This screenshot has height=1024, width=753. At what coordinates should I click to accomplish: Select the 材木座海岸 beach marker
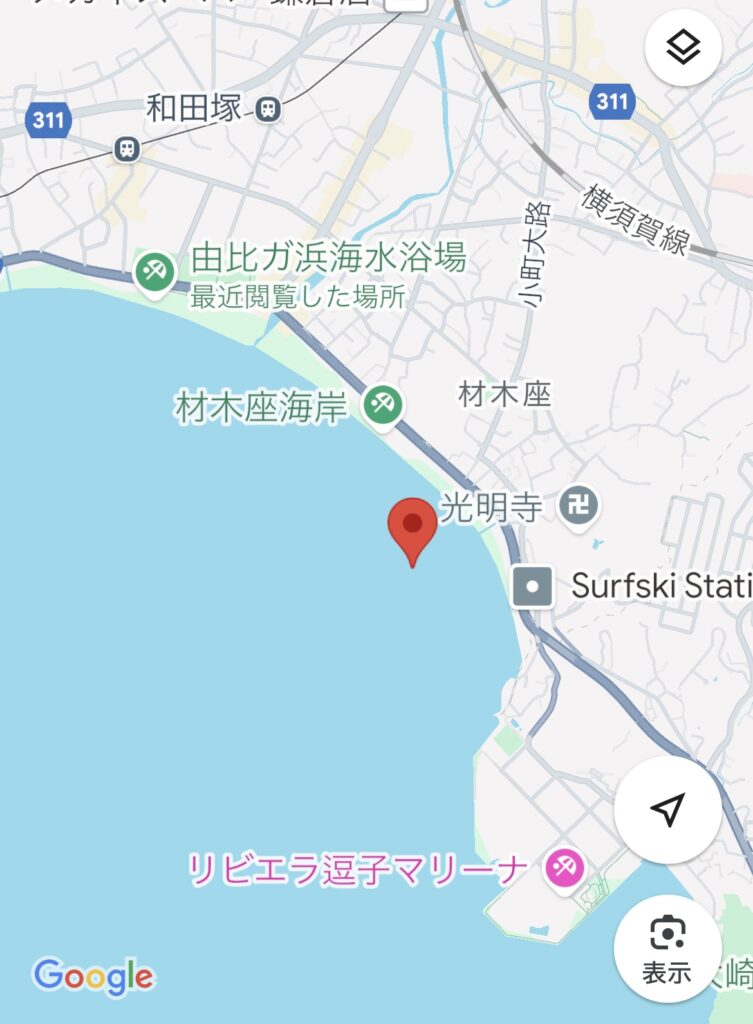(382, 405)
